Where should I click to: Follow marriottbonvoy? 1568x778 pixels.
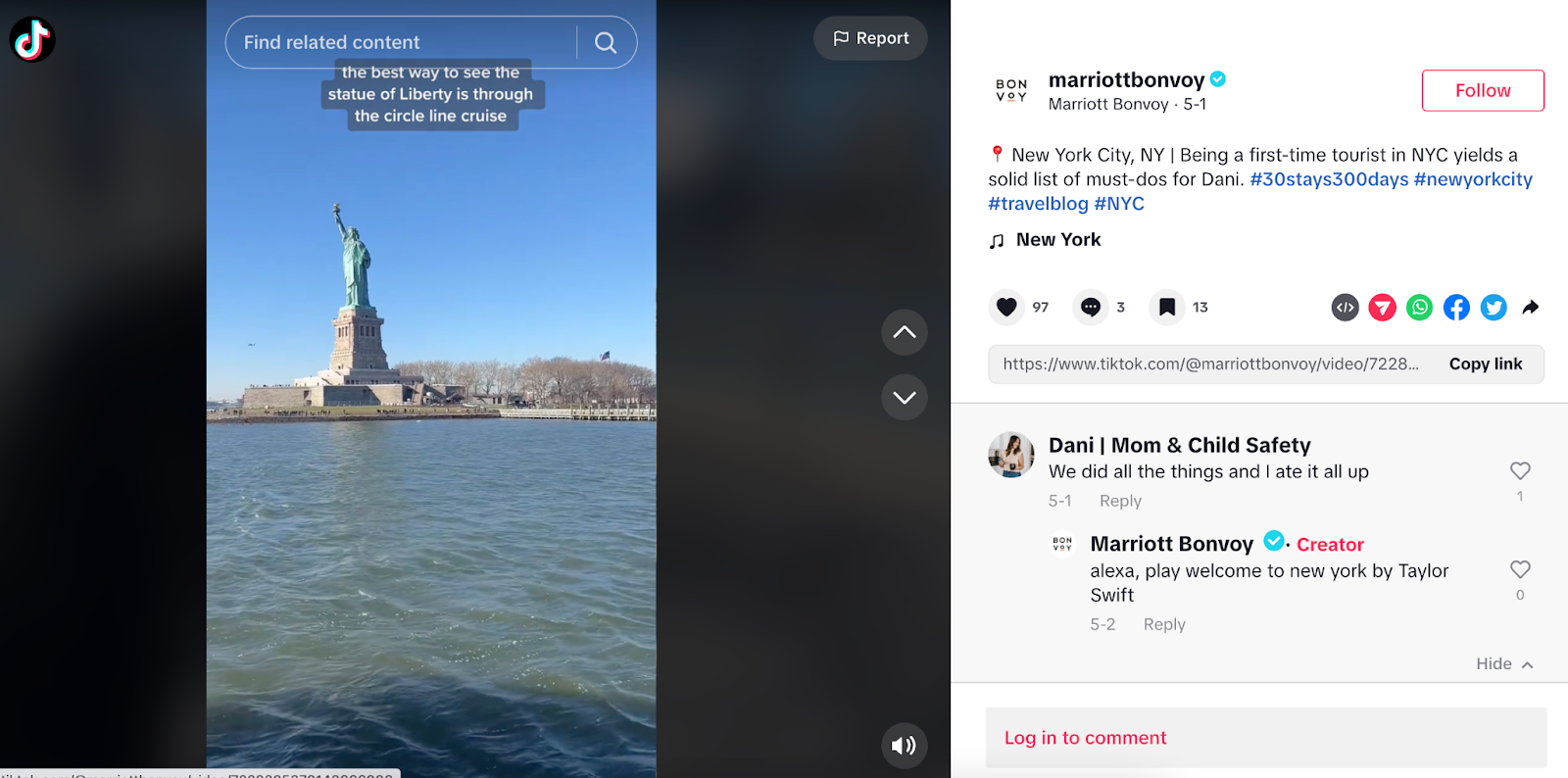[x=1482, y=90]
